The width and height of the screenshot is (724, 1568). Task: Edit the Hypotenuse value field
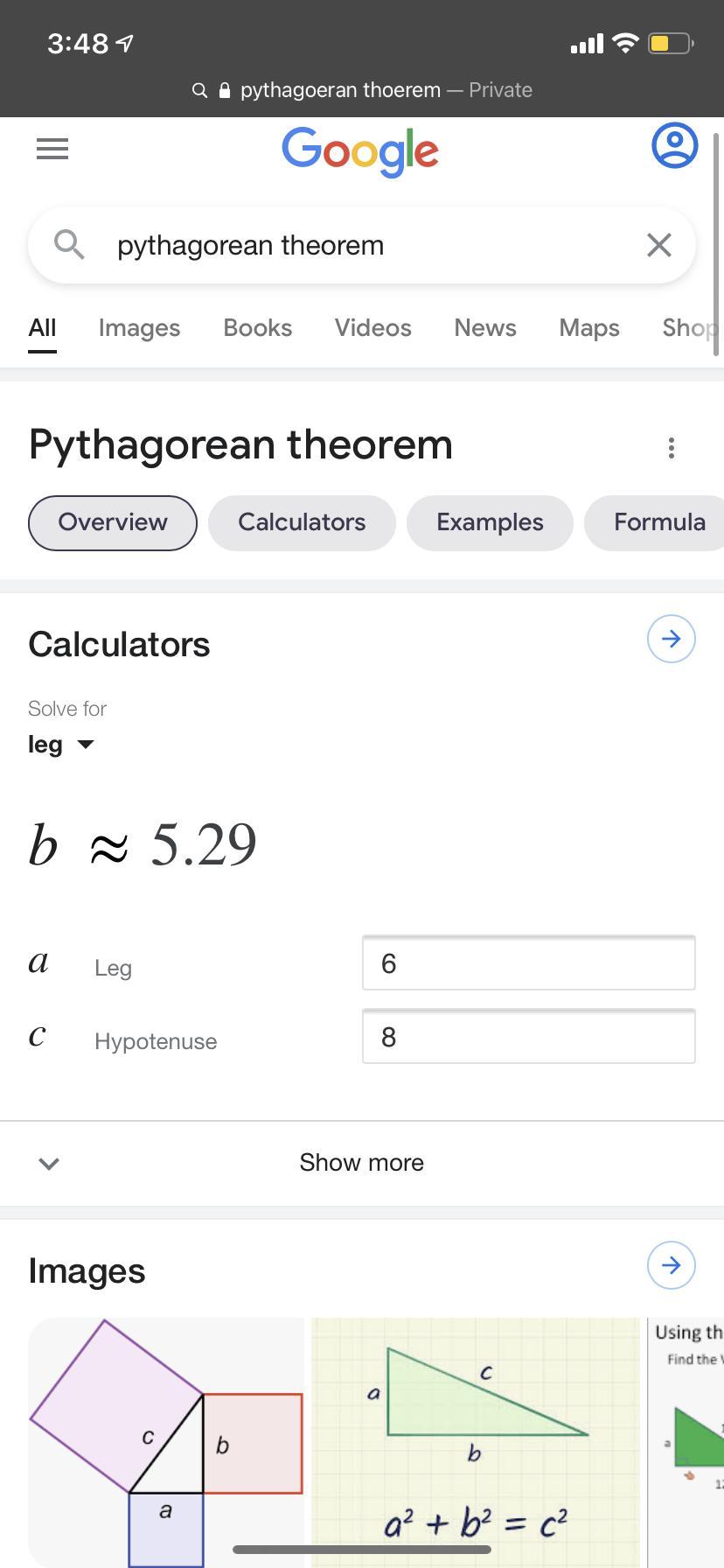pos(528,1037)
